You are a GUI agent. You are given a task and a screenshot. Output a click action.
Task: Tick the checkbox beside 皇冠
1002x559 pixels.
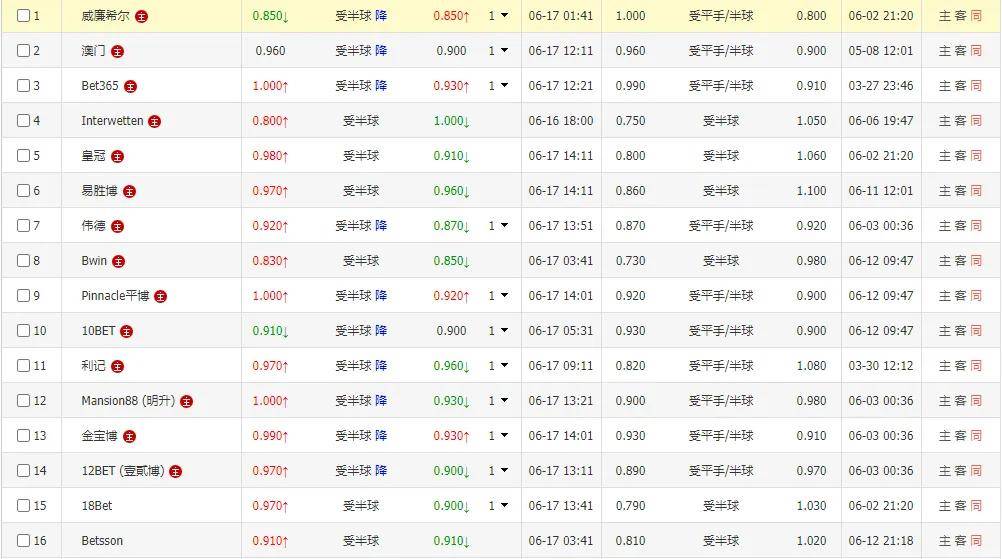point(23,156)
